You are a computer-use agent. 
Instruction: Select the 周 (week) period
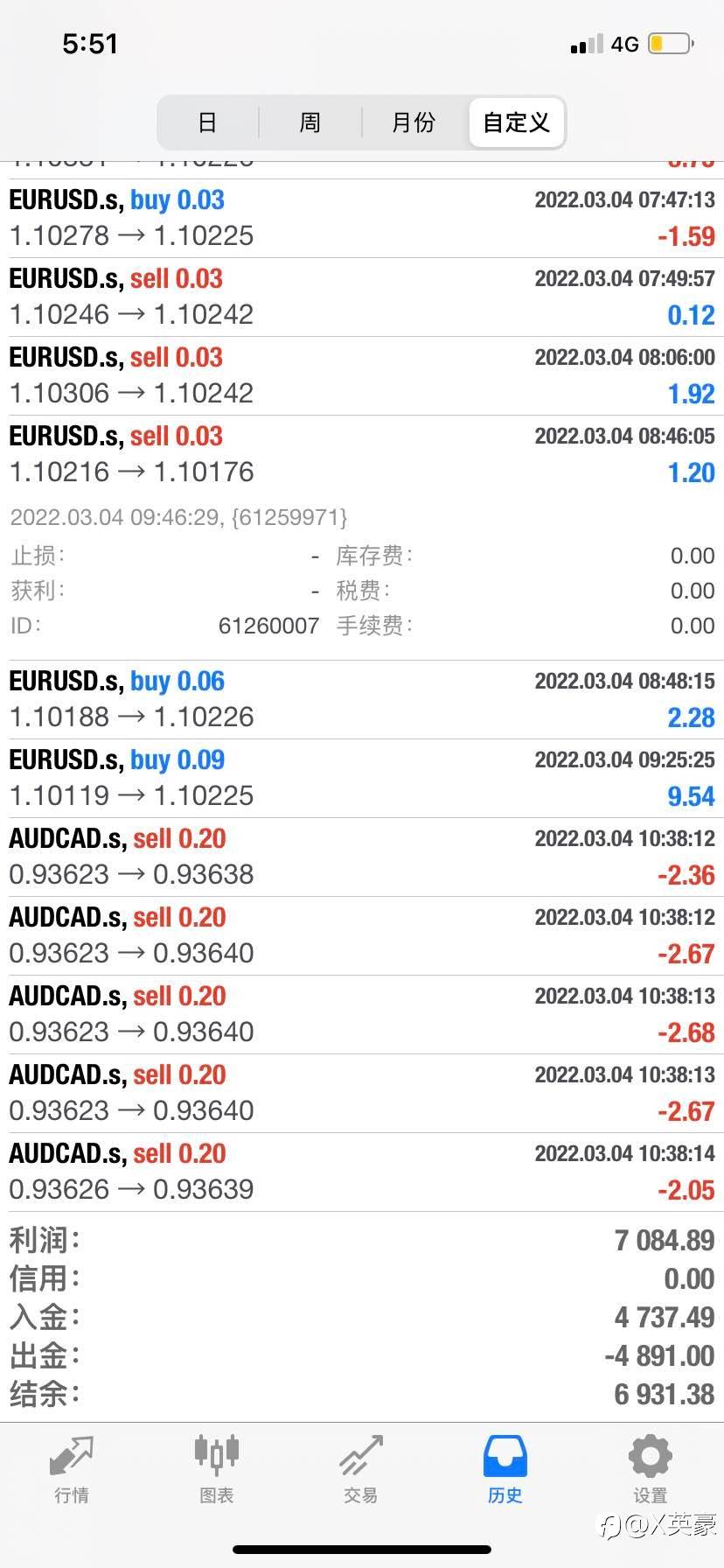310,122
